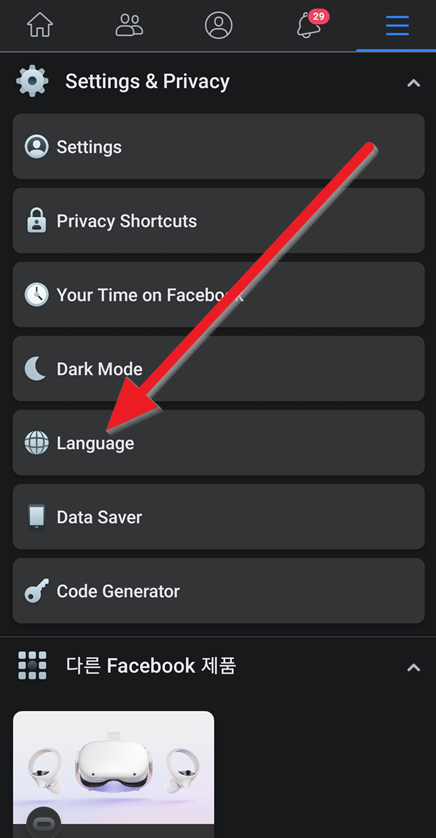436x838 pixels.
Task: Go to the Home feed tab
Action: coord(40,25)
